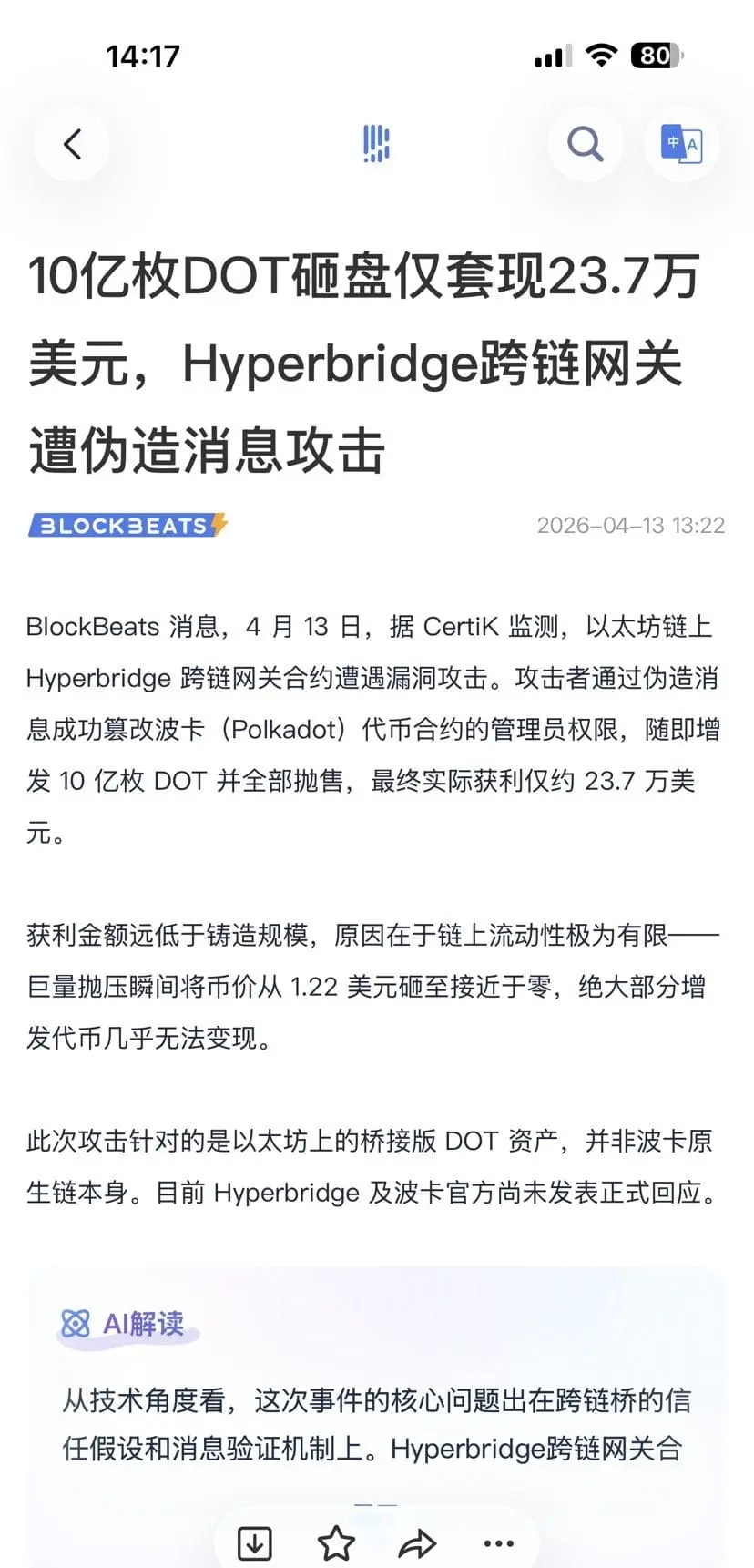Screen dimensions: 754x1568
Task: Open more options with the ellipsis icon
Action: [498, 1542]
